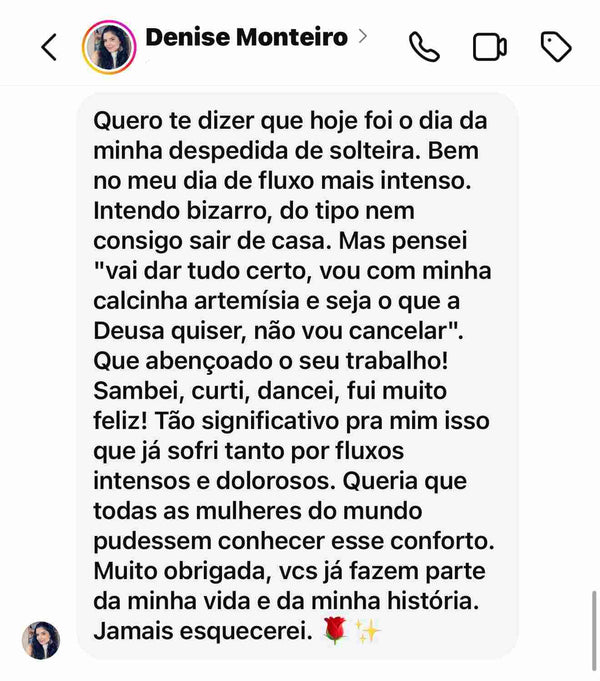Tap Denise's small avatar beside the message
Image resolution: width=600 pixels, height=681 pixels.
(x=41, y=640)
